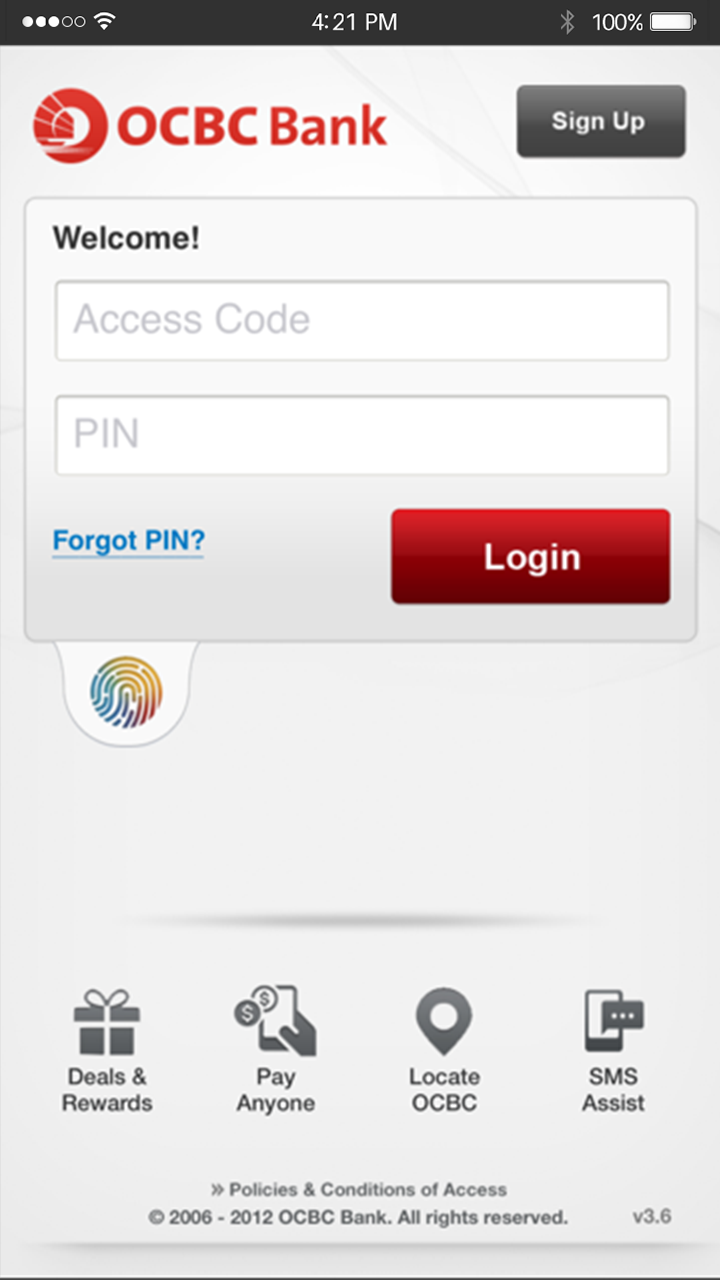Open Pay Anyone
This screenshot has width=720, height=1280.
point(275,1051)
